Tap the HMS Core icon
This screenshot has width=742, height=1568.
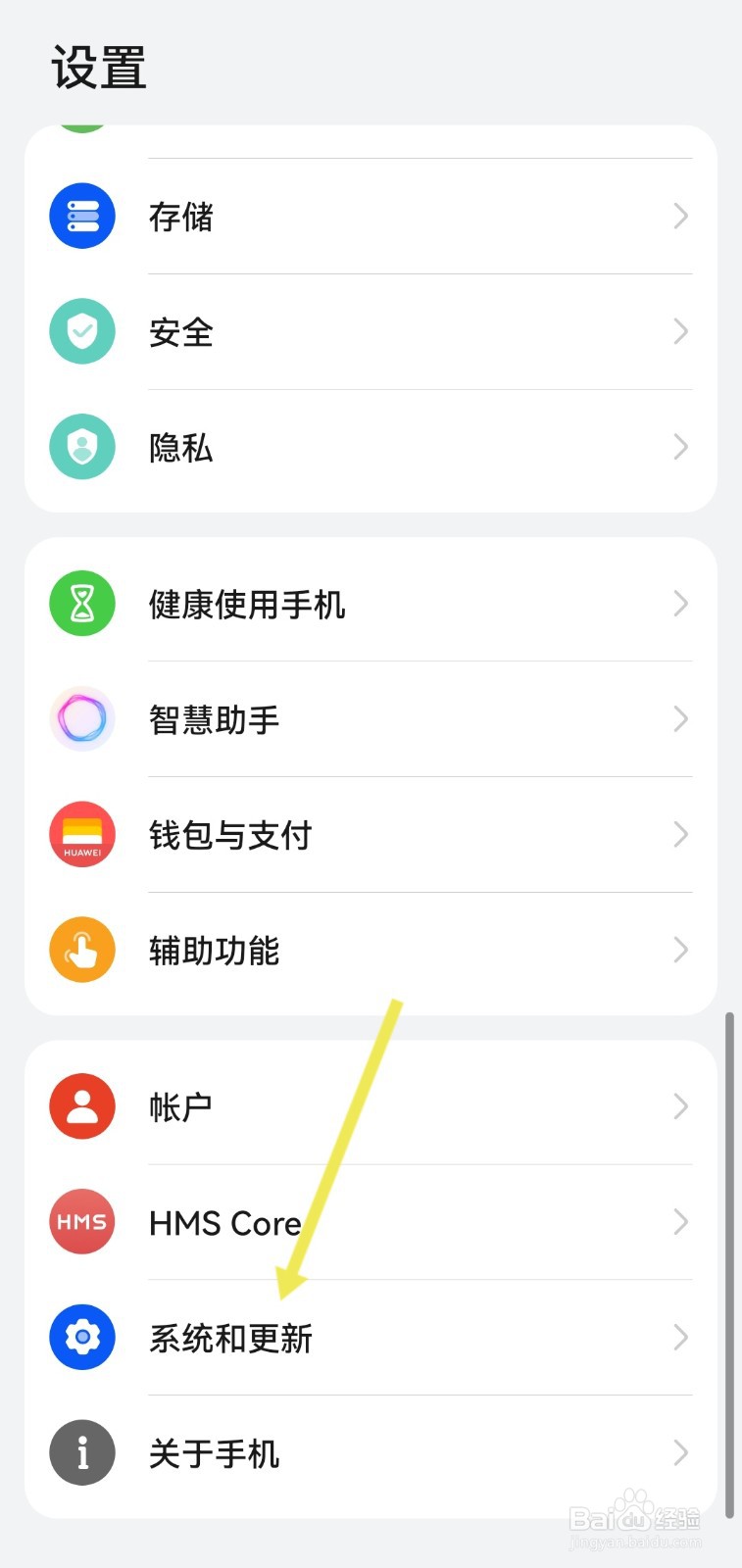(81, 1221)
